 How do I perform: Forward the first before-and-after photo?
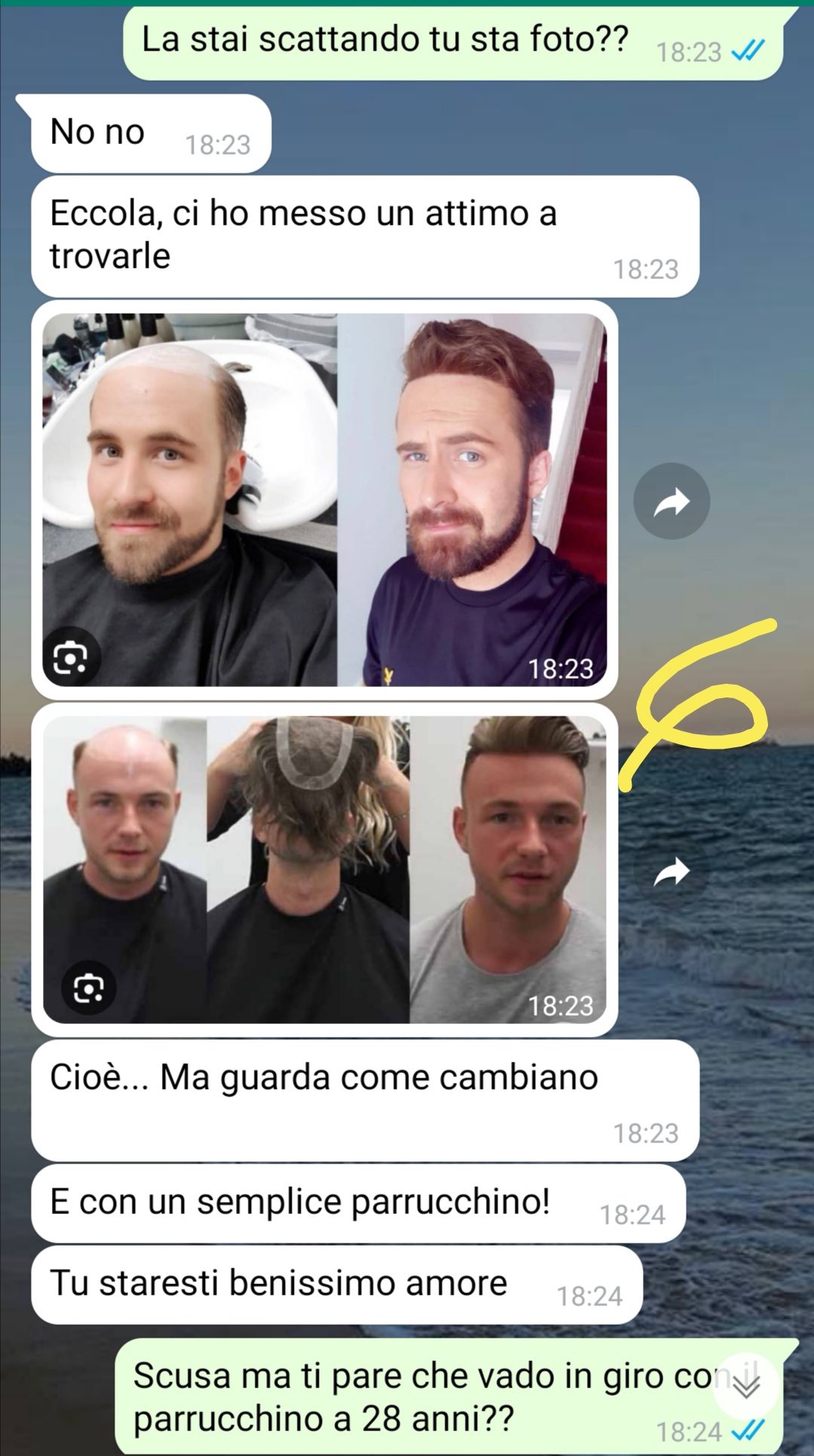coord(672,501)
